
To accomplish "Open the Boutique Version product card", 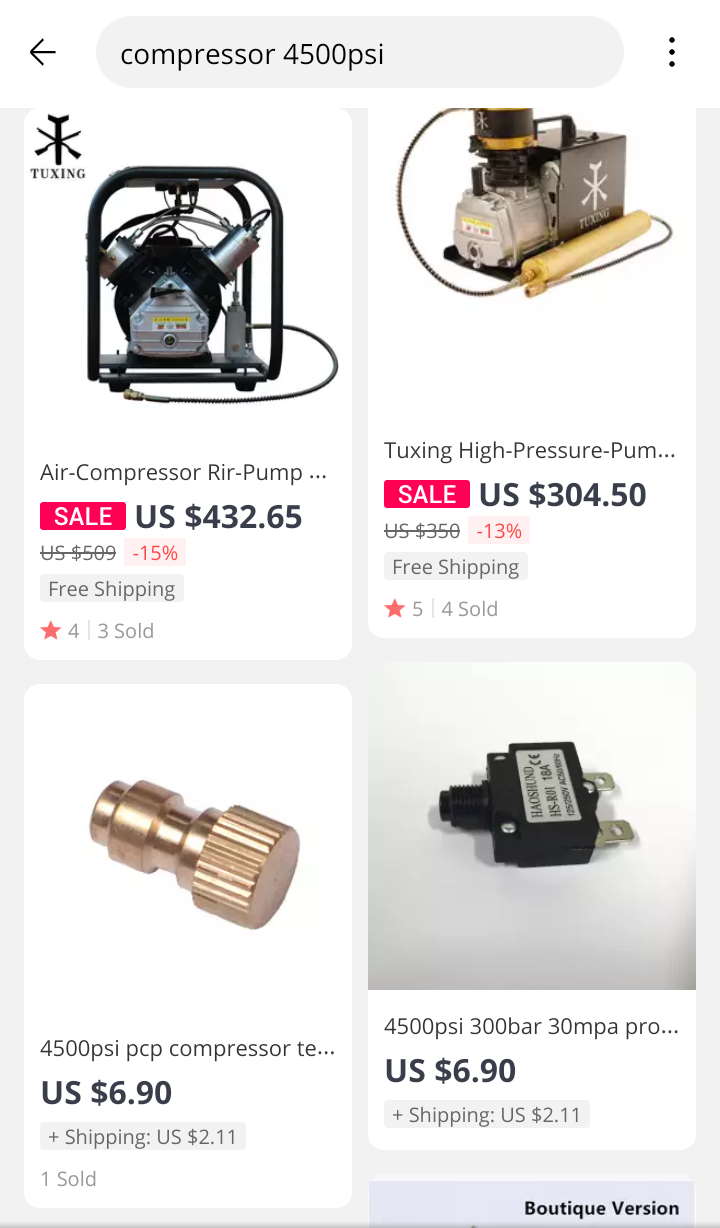I will 531,1204.
